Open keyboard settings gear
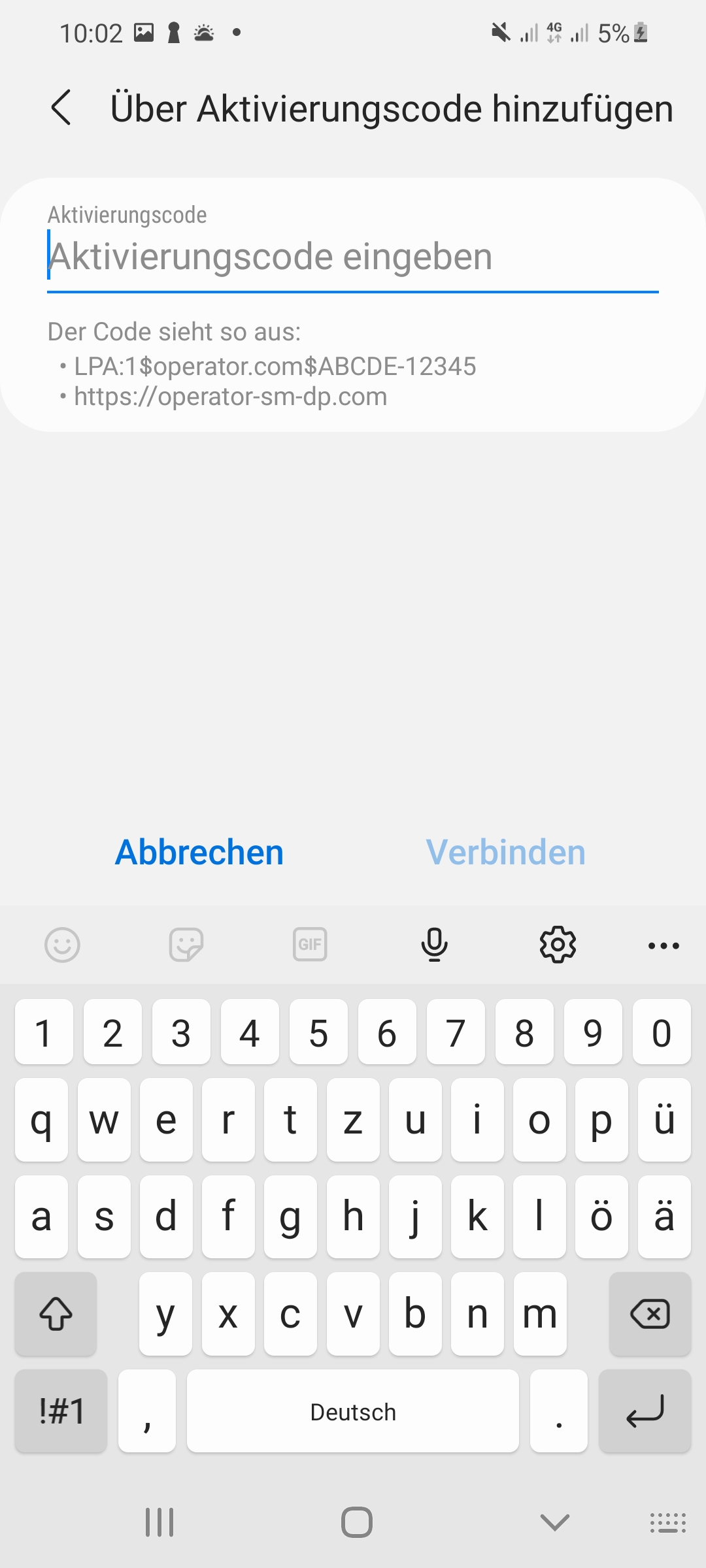 558,945
